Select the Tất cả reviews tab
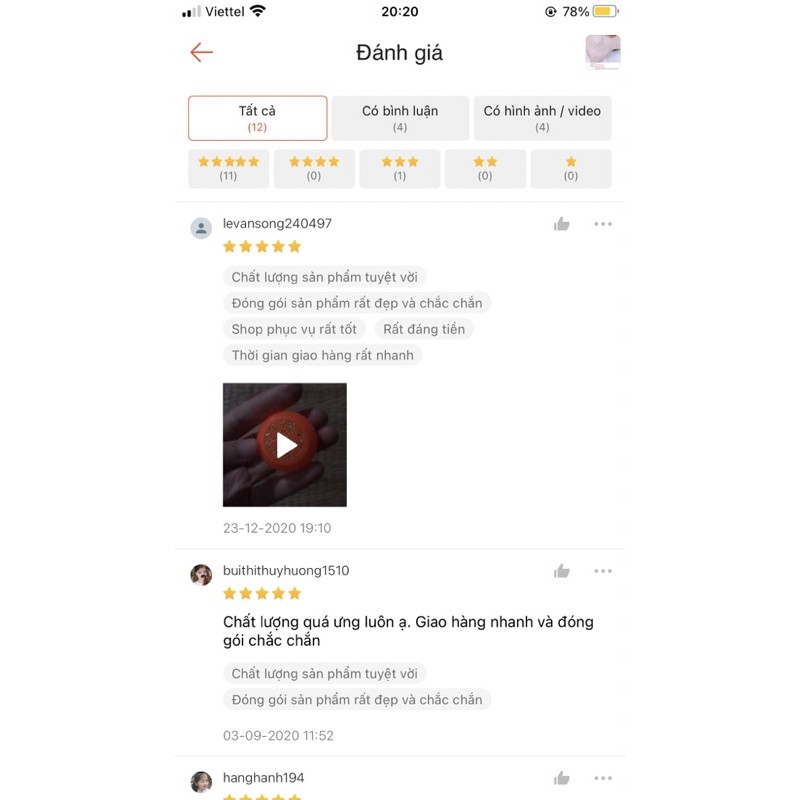The image size is (800, 800). coord(257,118)
